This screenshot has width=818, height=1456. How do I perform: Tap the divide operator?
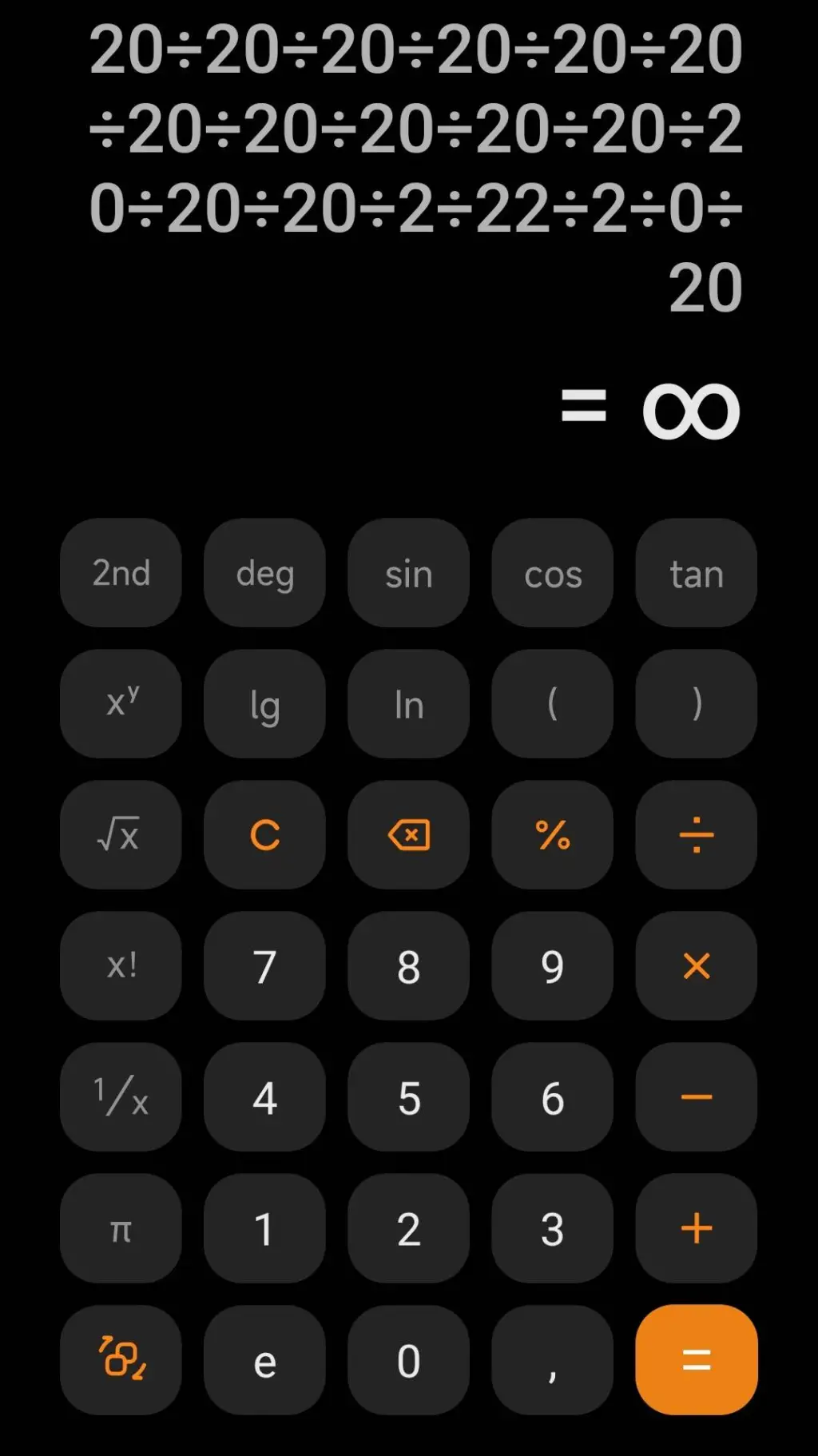pyautogui.click(x=696, y=835)
